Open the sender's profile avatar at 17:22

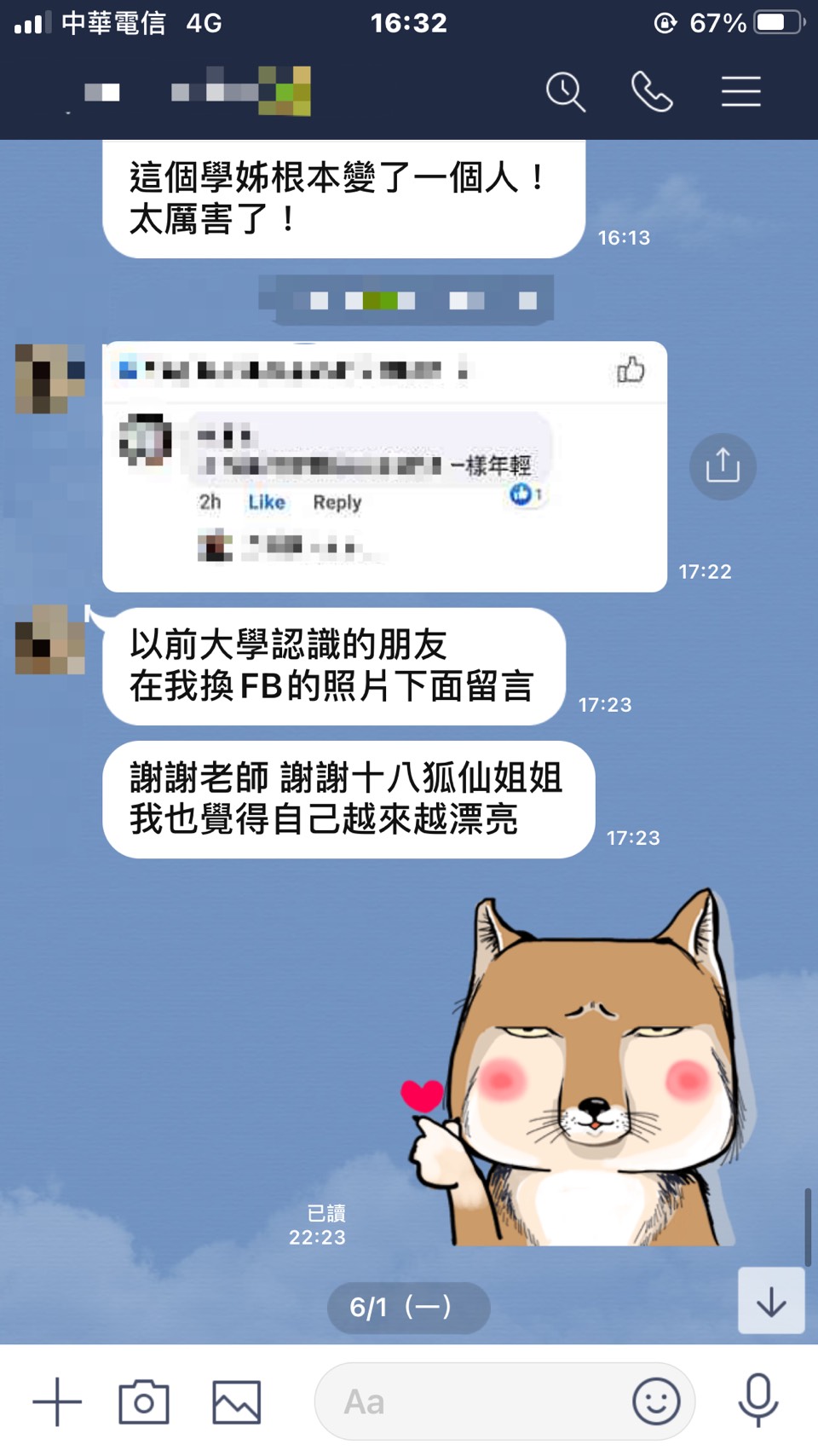pyautogui.click(x=49, y=378)
